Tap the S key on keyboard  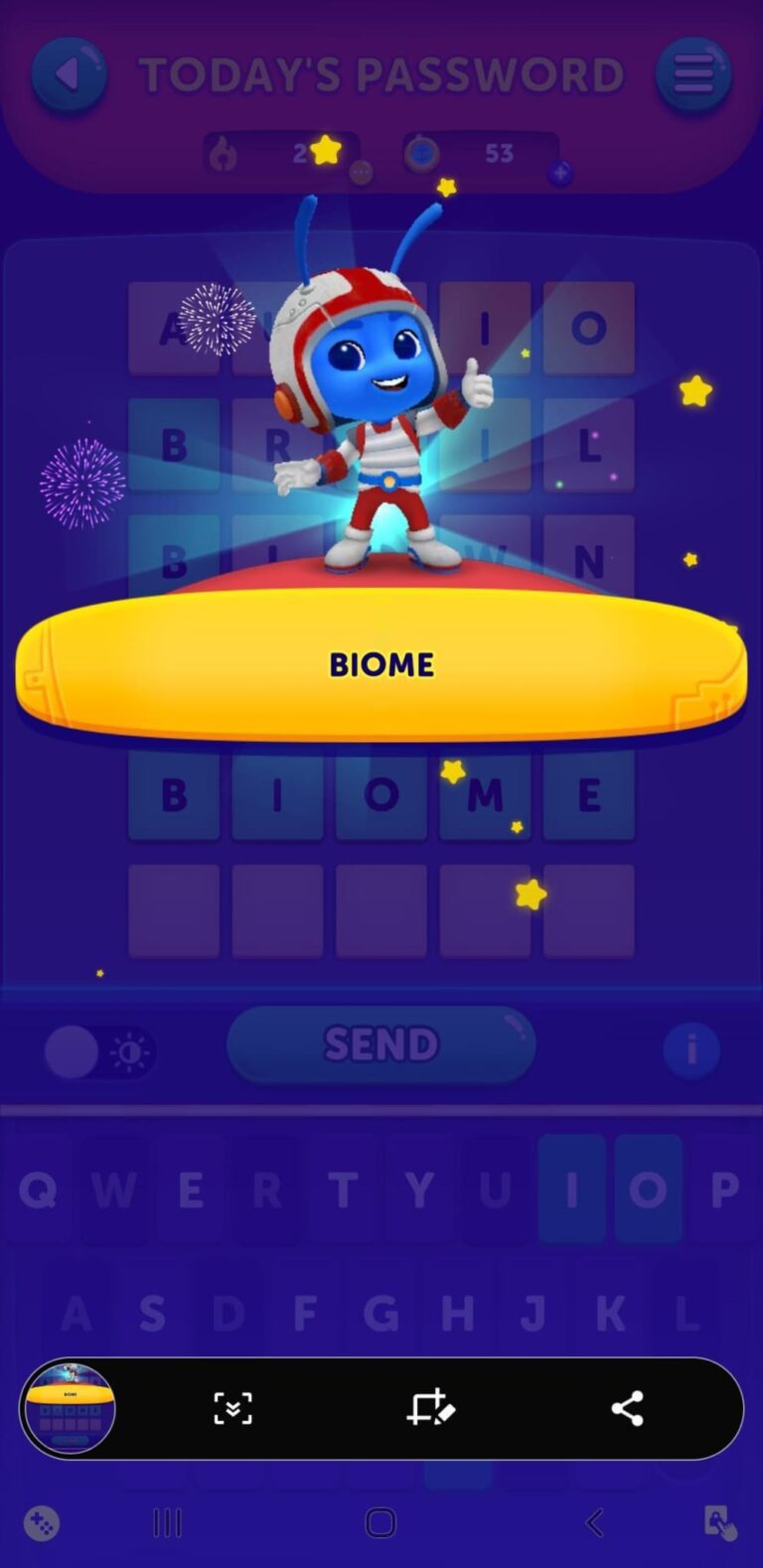pos(152,1314)
